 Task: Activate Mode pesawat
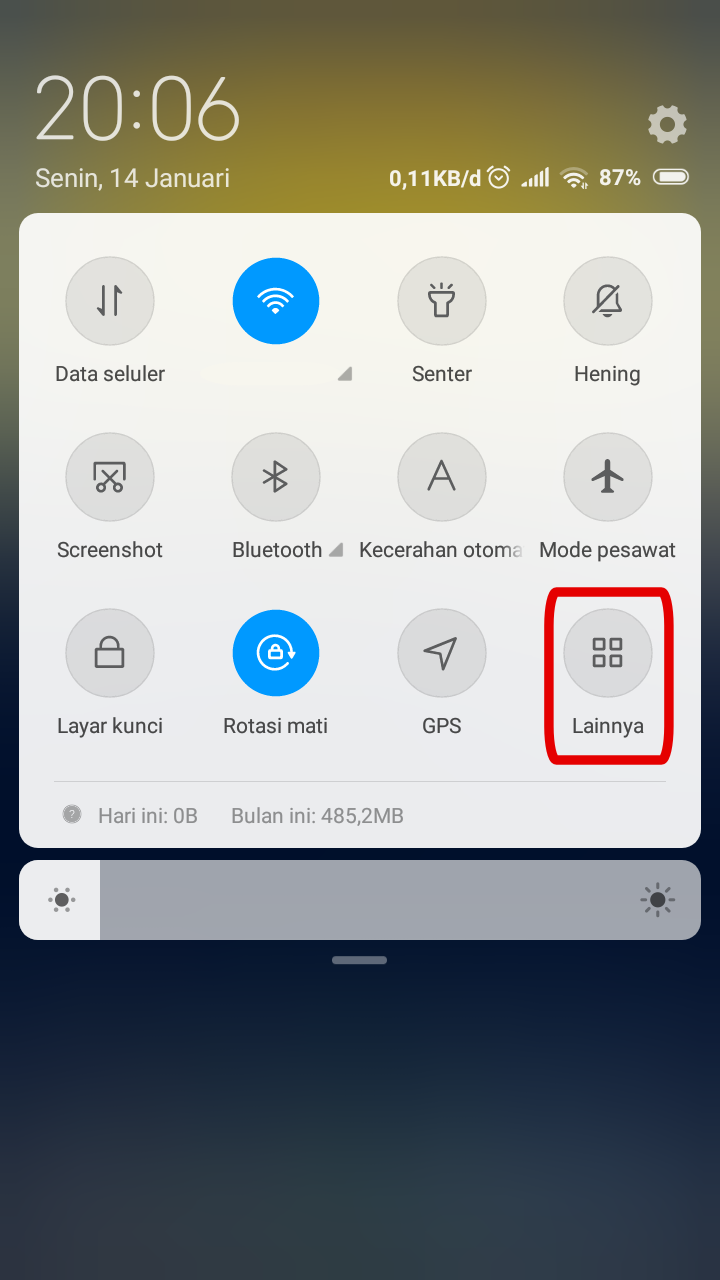coord(607,477)
